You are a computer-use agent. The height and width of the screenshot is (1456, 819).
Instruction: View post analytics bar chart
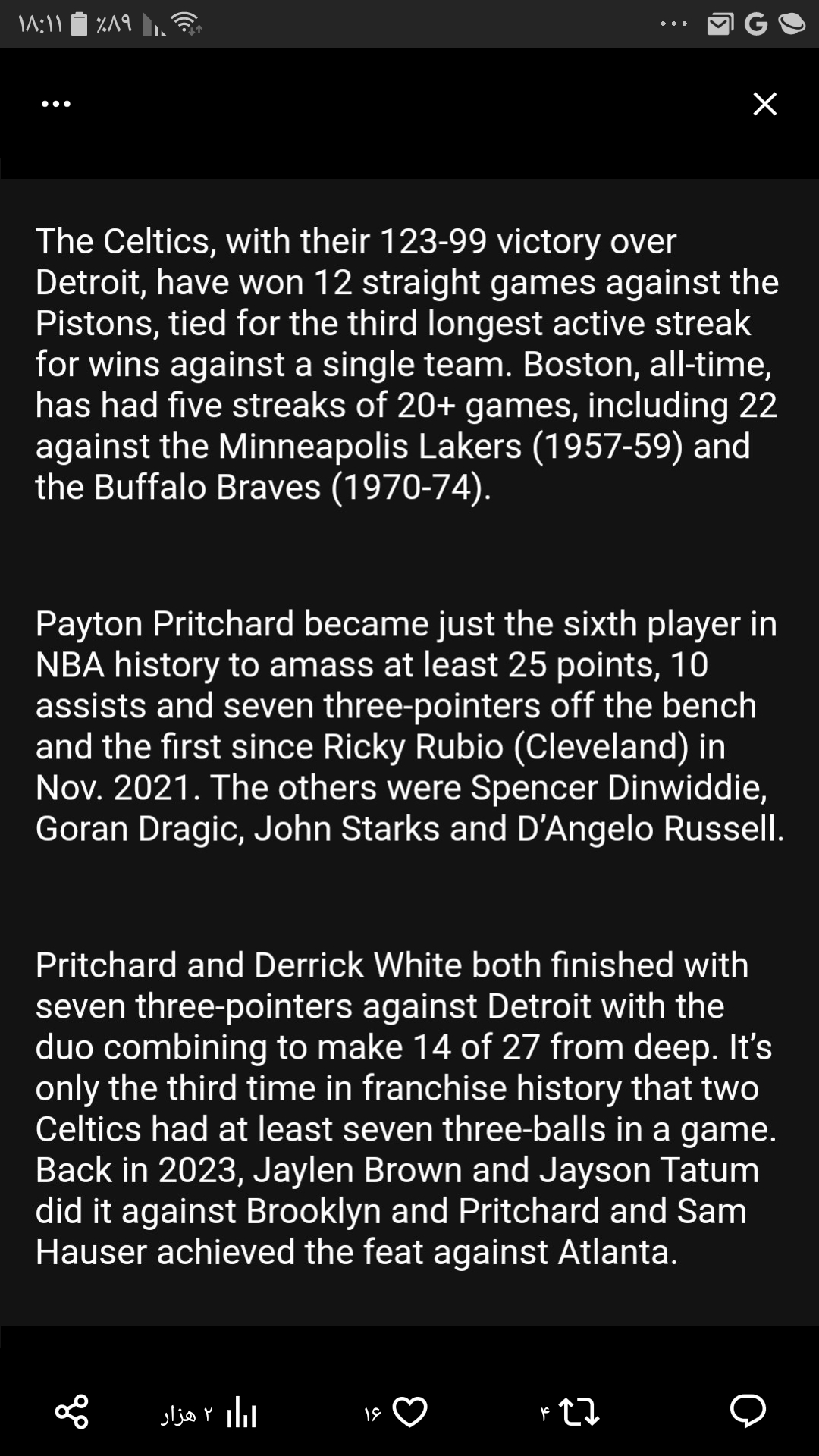(x=241, y=1412)
